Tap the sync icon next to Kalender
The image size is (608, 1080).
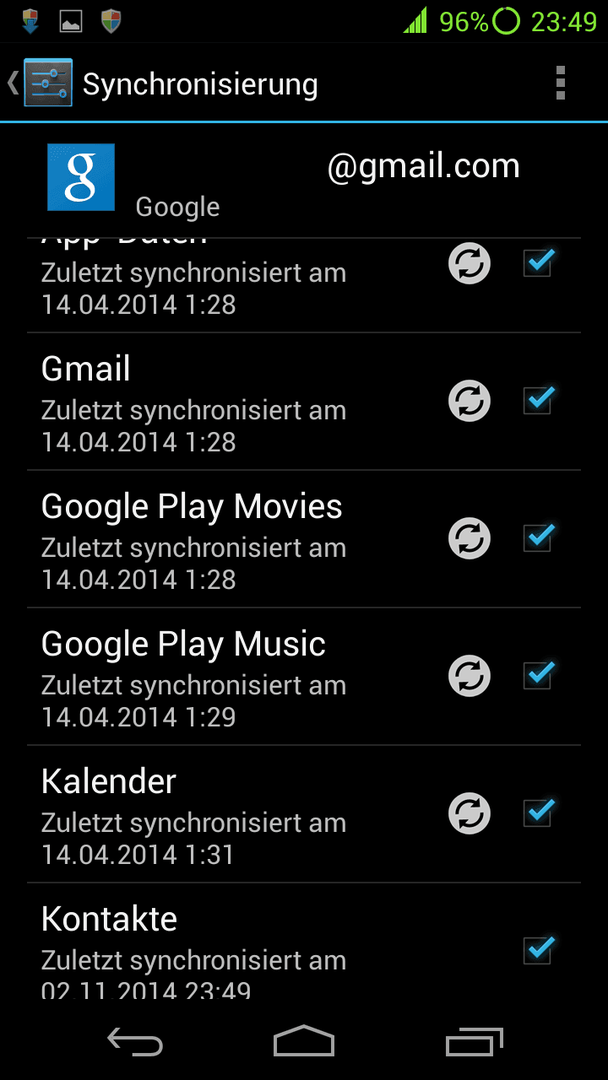click(470, 813)
